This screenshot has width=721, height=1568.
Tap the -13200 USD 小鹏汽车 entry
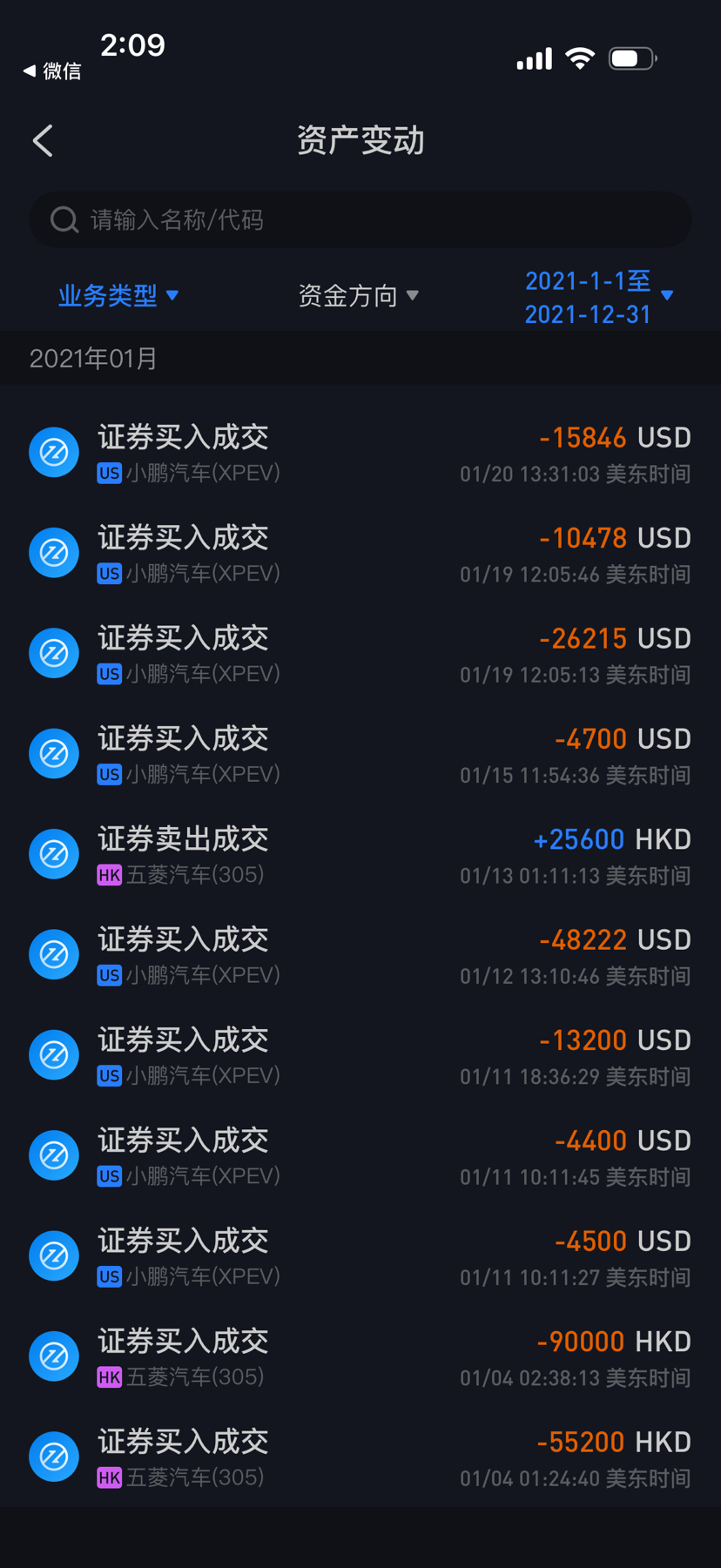pos(360,1055)
